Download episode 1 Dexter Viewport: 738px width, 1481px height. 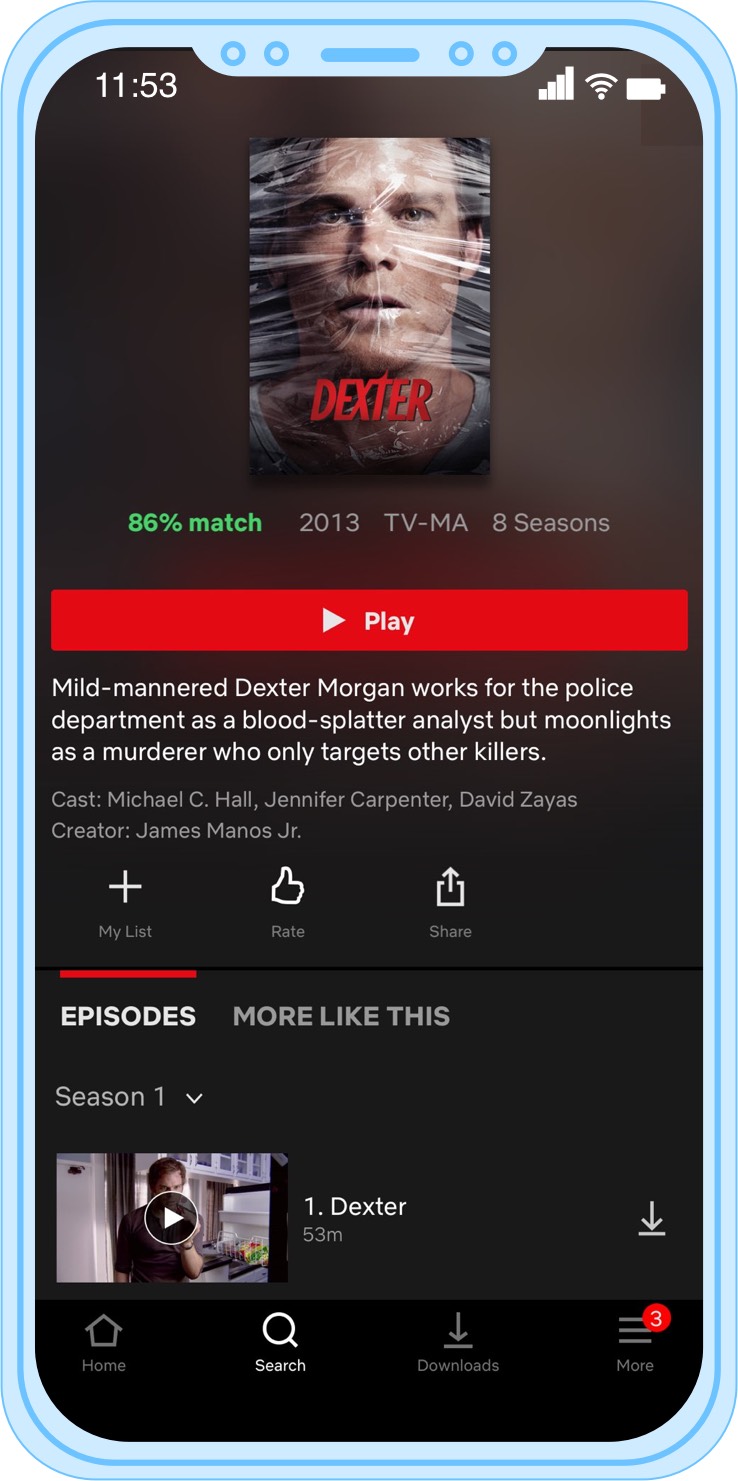pyautogui.click(x=651, y=1219)
